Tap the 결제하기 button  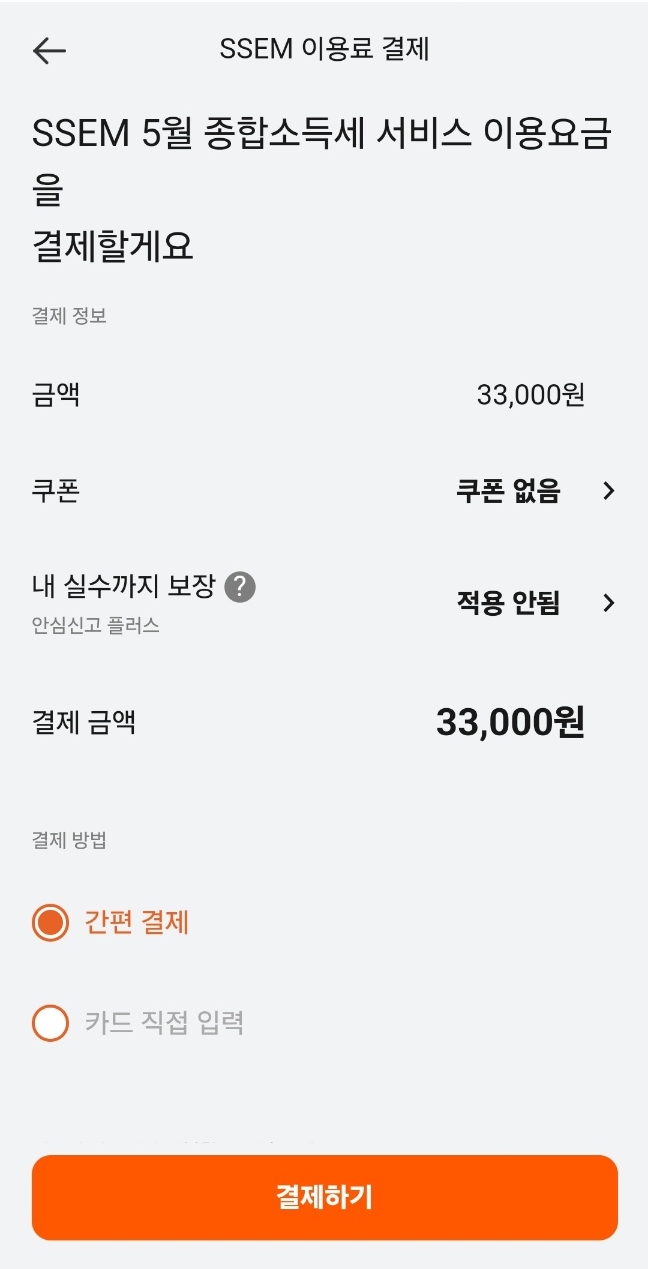coord(324,1197)
